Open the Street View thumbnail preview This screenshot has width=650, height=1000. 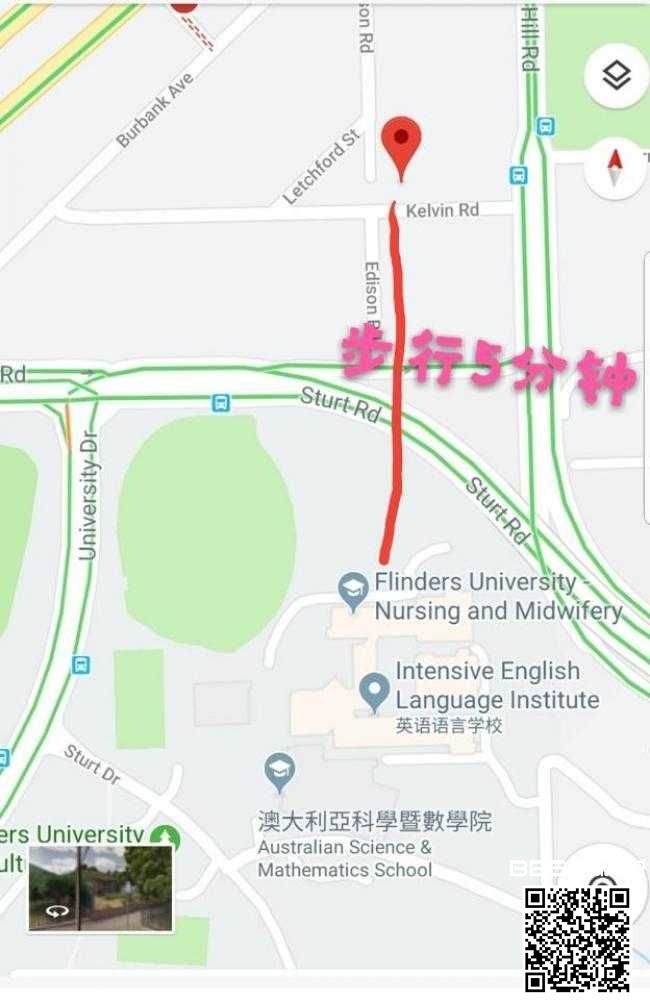(x=100, y=888)
